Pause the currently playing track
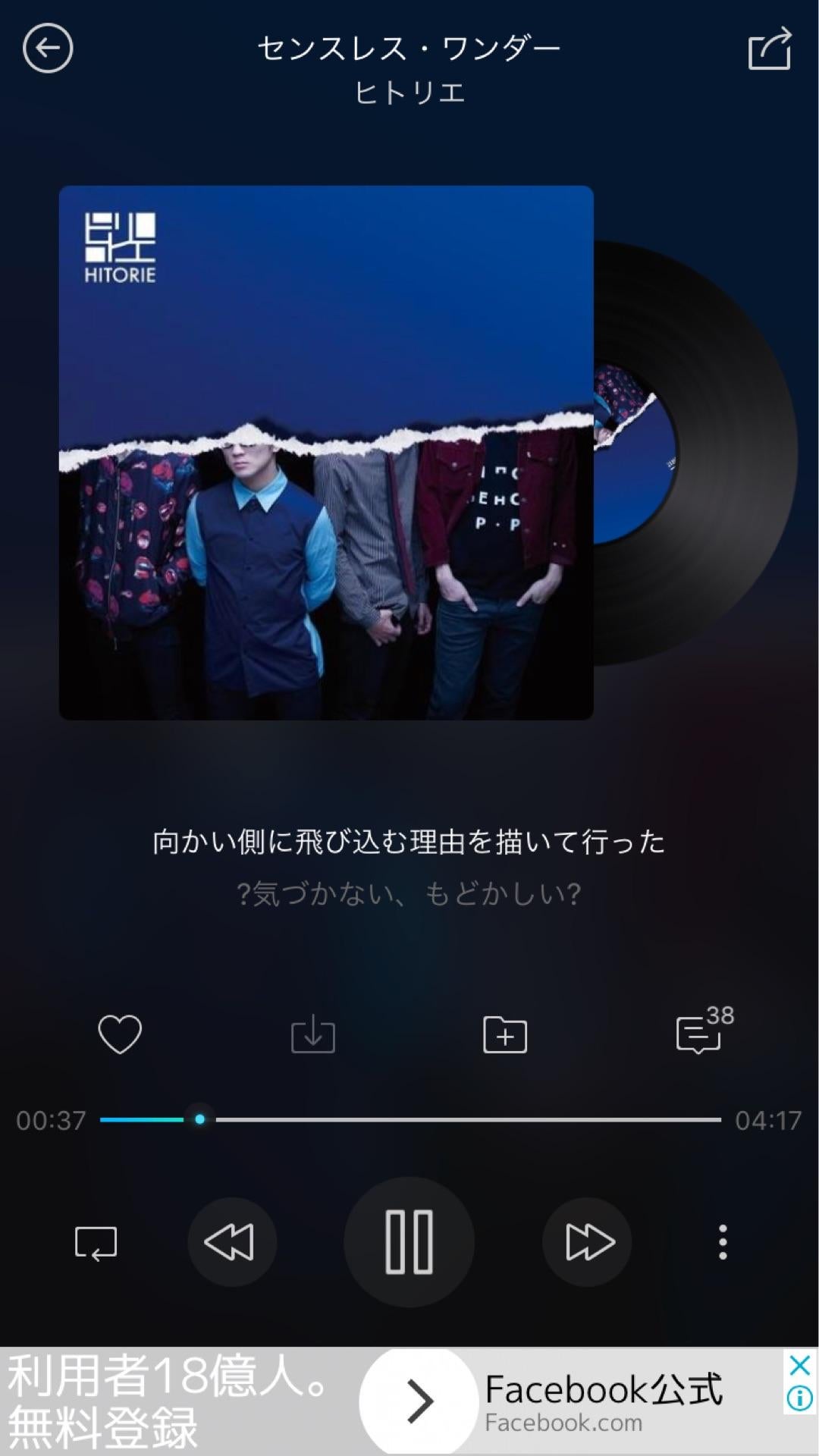This screenshot has height=1456, width=819. 409,1241
